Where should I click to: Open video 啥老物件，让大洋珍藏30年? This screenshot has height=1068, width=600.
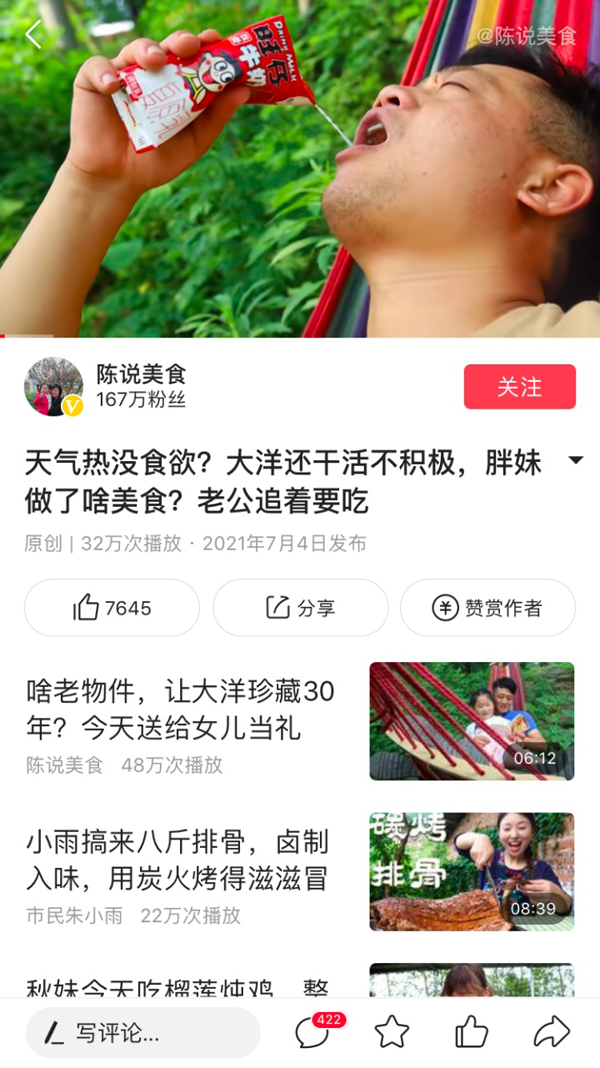click(180, 708)
